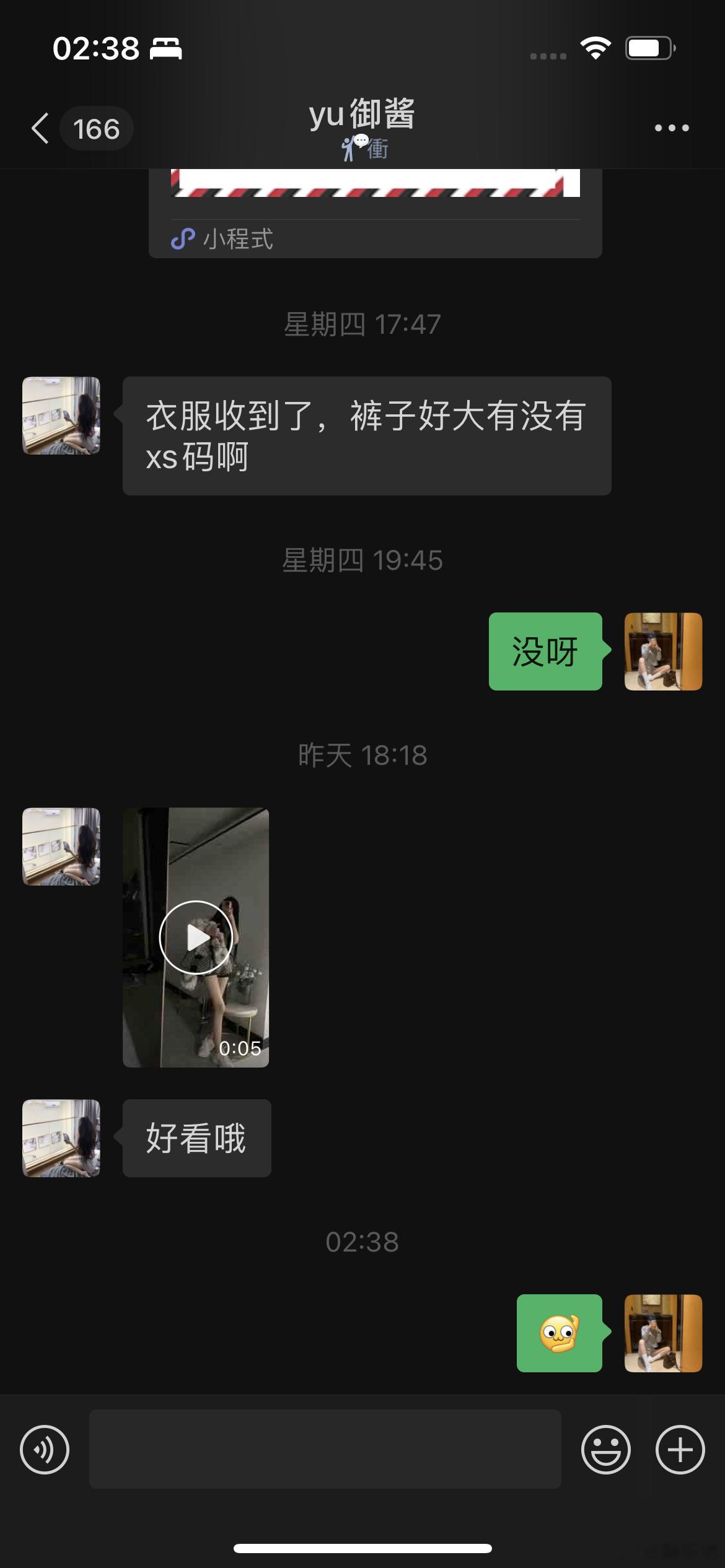Go back to the chat list
725x1568 pixels.
click(x=41, y=129)
